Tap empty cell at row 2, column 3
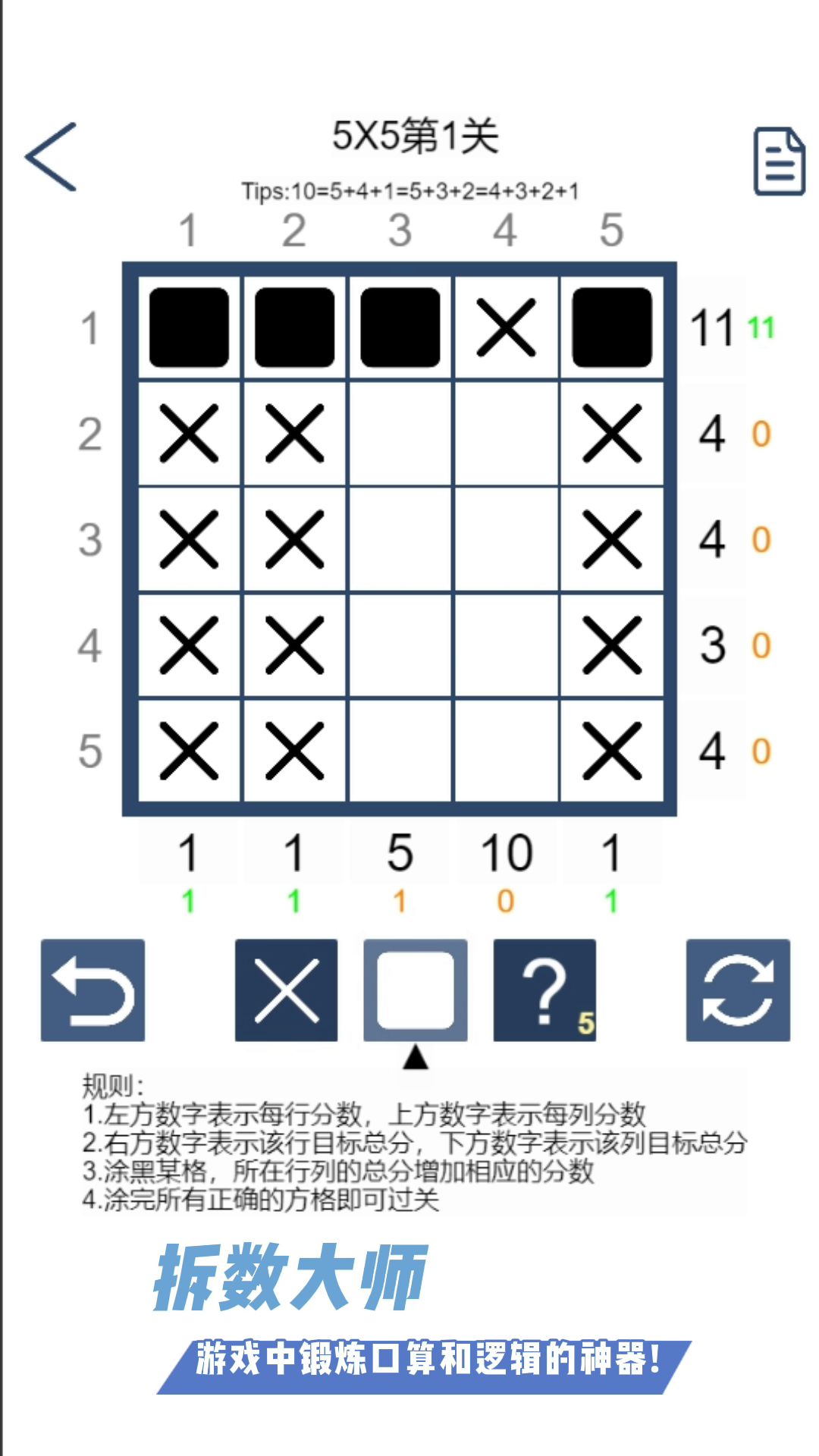The image size is (819, 1456). [400, 434]
